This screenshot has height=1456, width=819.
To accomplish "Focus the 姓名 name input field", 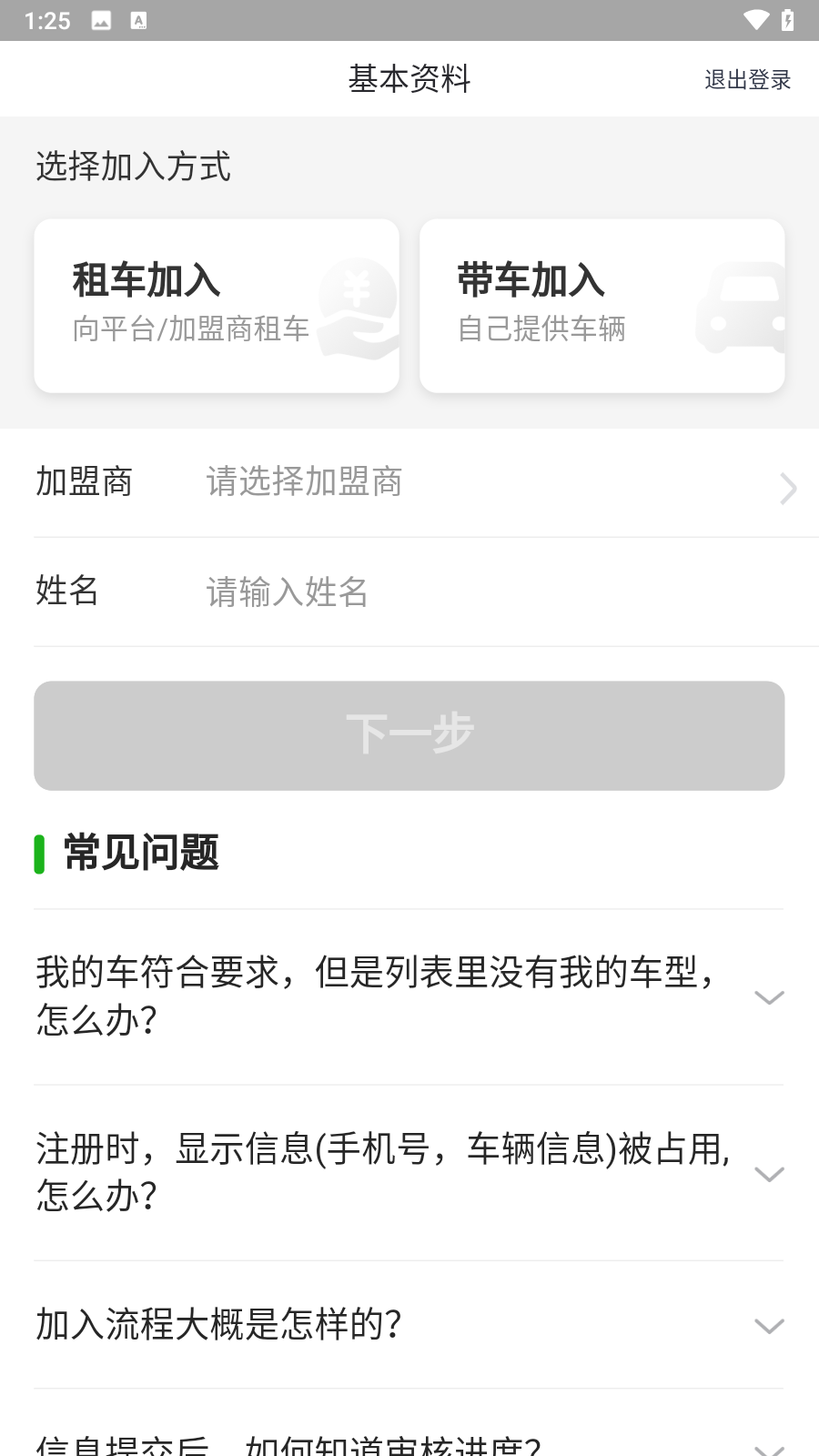I will pos(491,592).
